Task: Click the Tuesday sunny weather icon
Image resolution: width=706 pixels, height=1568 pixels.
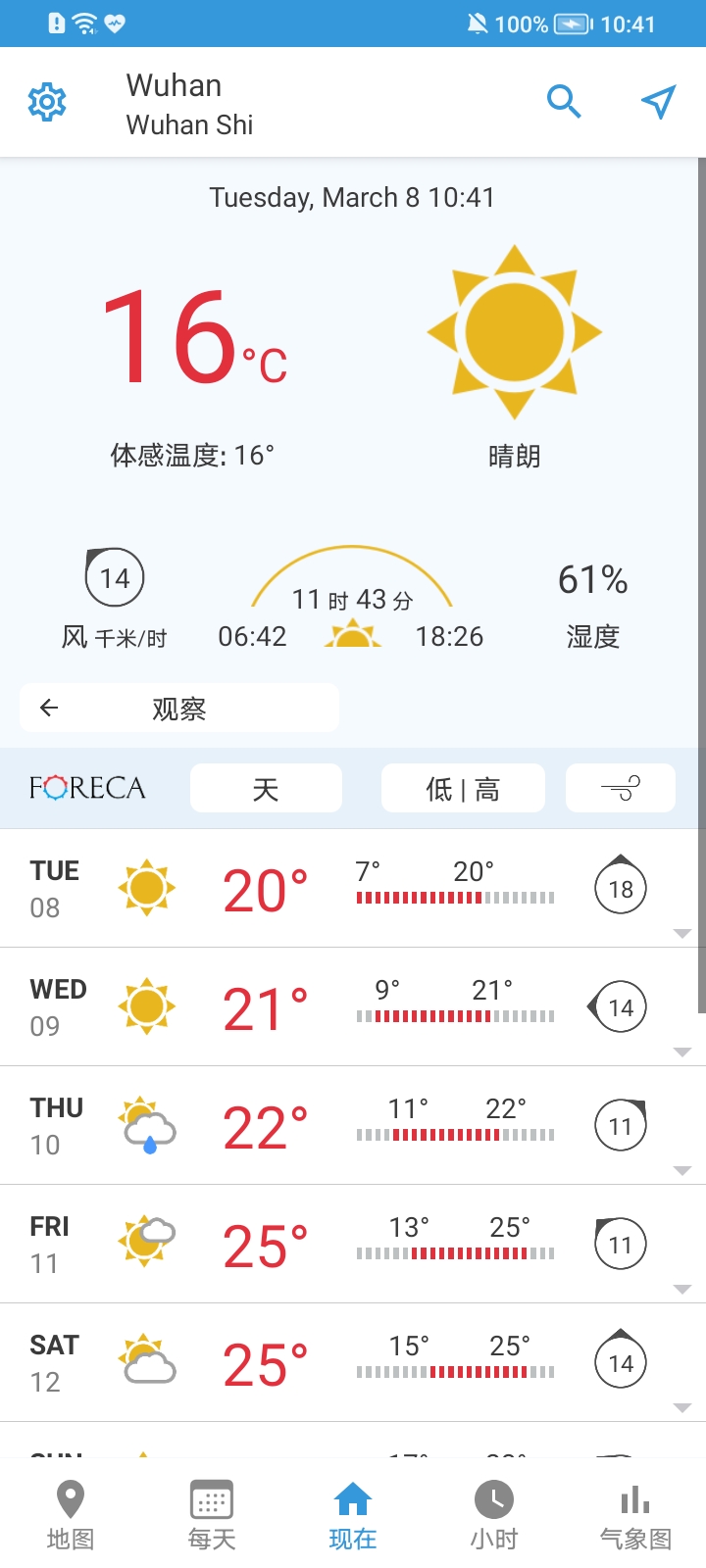Action: [x=146, y=887]
